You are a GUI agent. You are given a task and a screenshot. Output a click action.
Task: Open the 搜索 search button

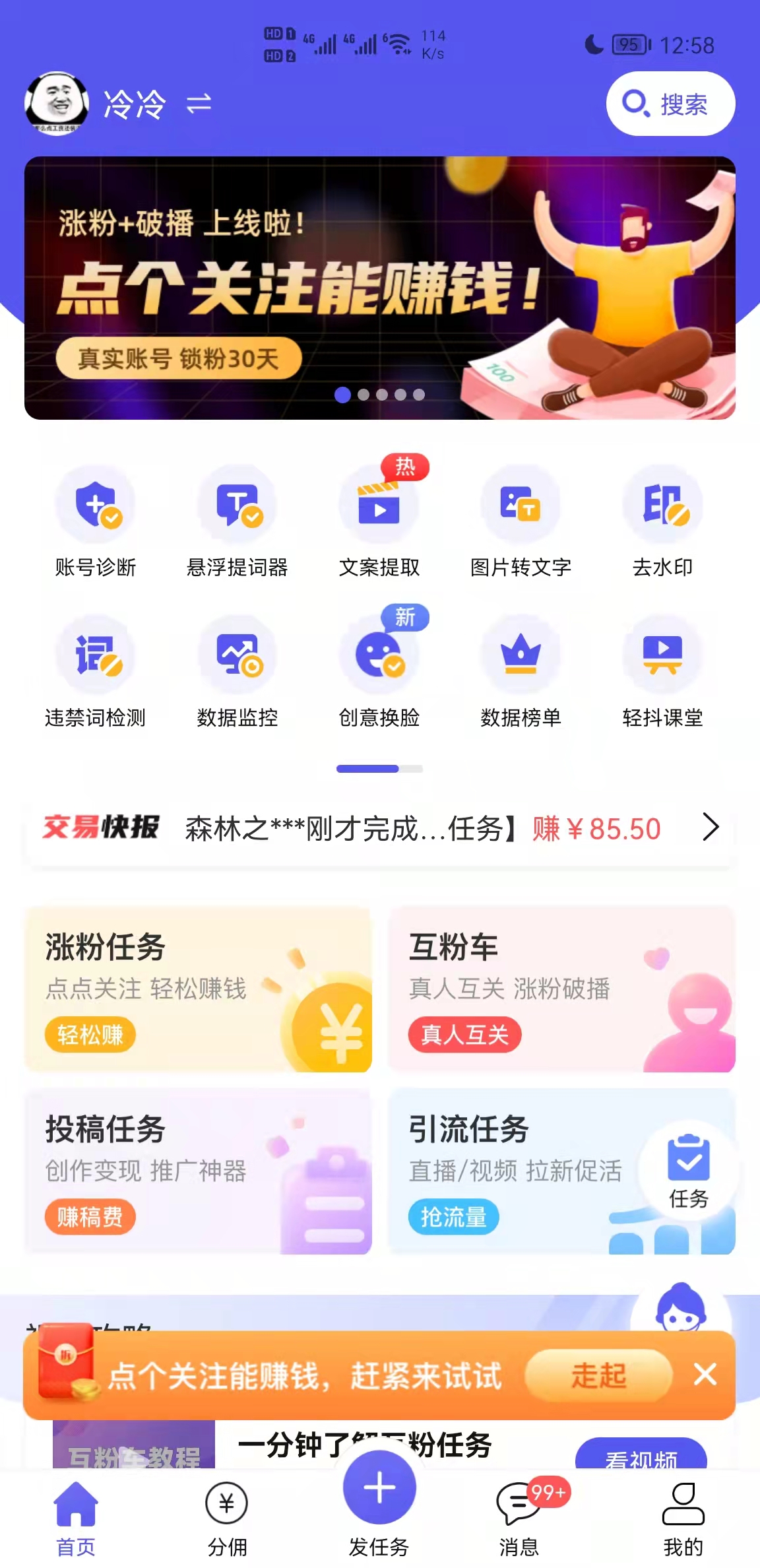point(670,104)
